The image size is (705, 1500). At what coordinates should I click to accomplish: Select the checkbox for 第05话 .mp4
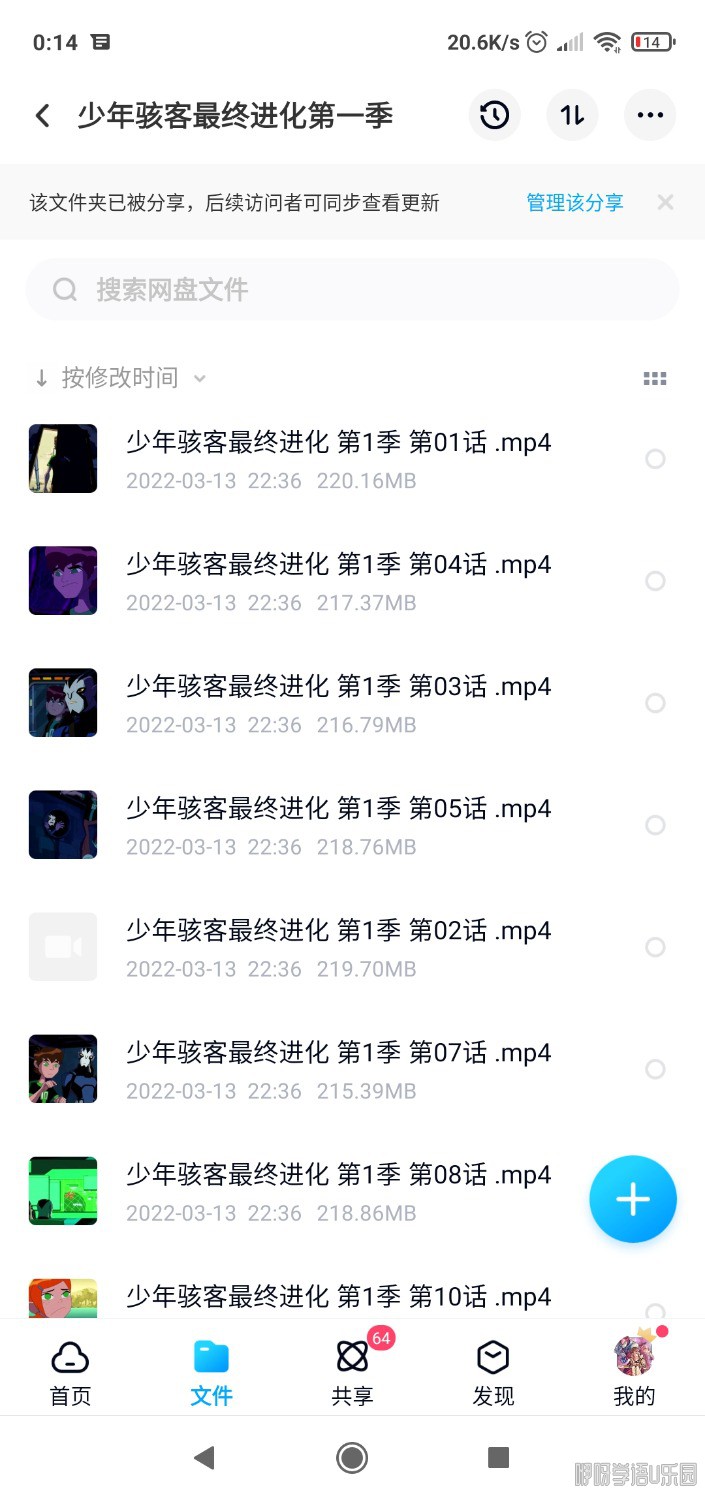[655, 825]
